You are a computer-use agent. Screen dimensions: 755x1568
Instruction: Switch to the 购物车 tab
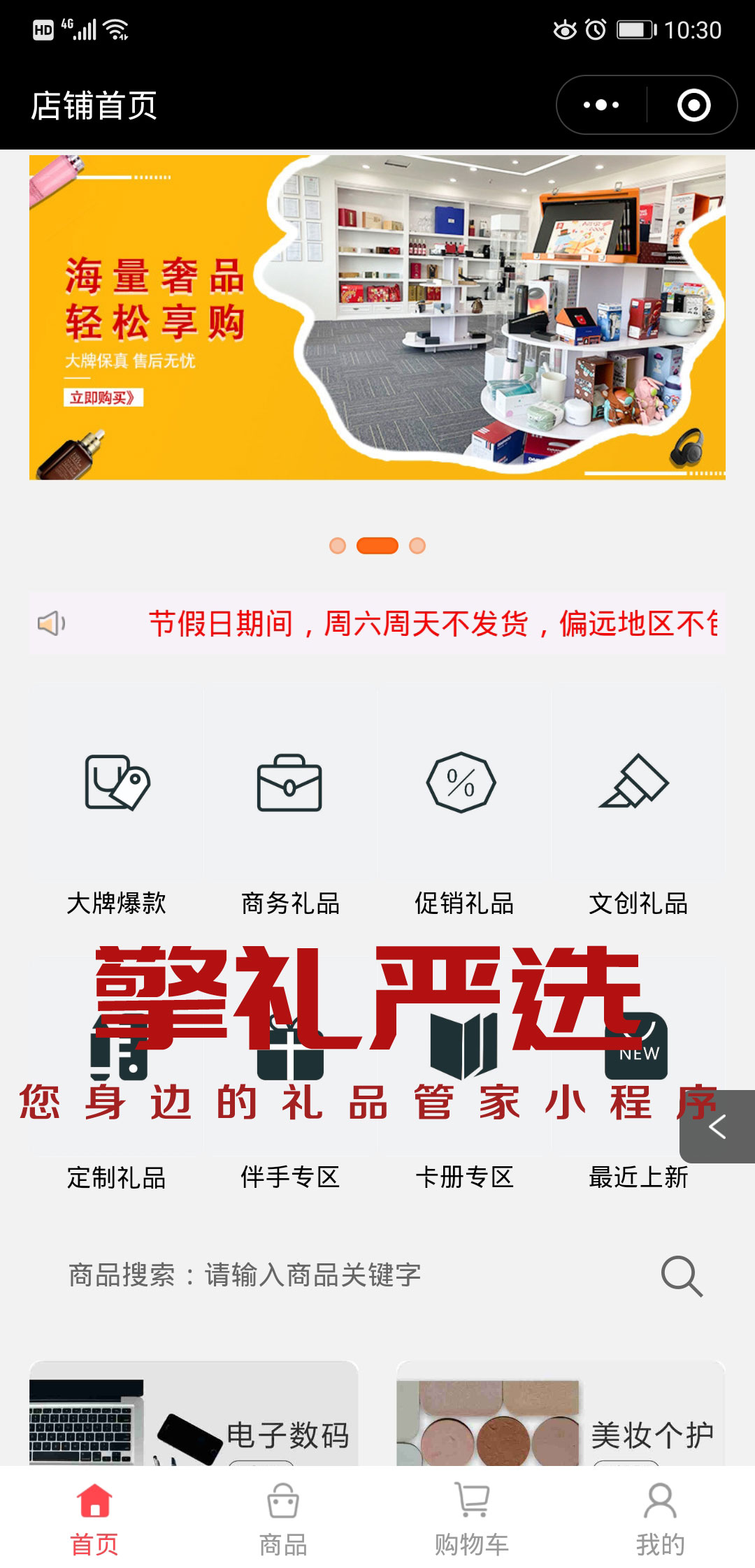pyautogui.click(x=472, y=1516)
